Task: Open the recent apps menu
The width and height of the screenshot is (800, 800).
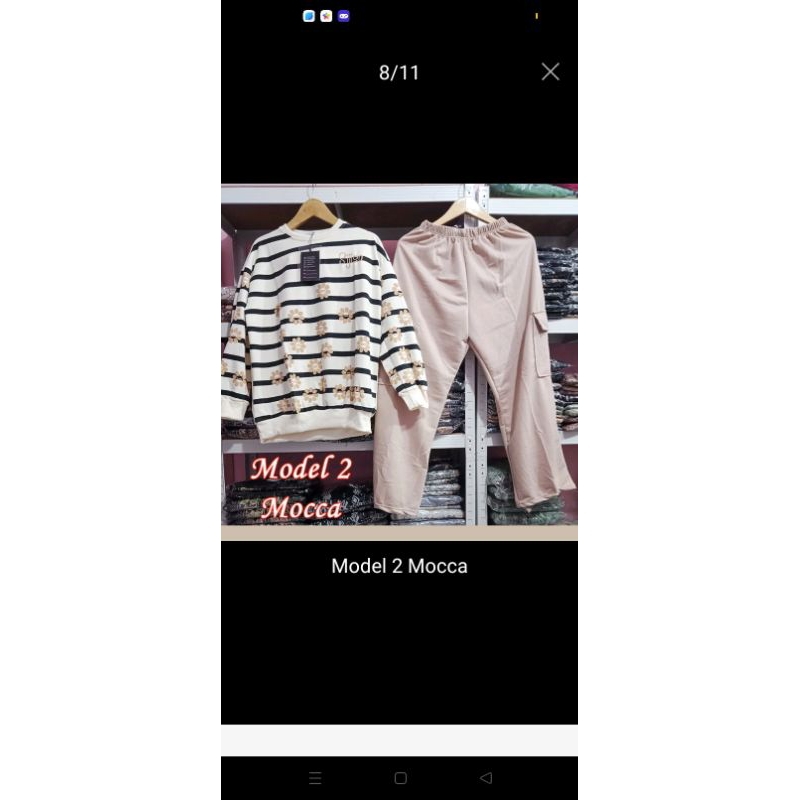Action: click(315, 778)
